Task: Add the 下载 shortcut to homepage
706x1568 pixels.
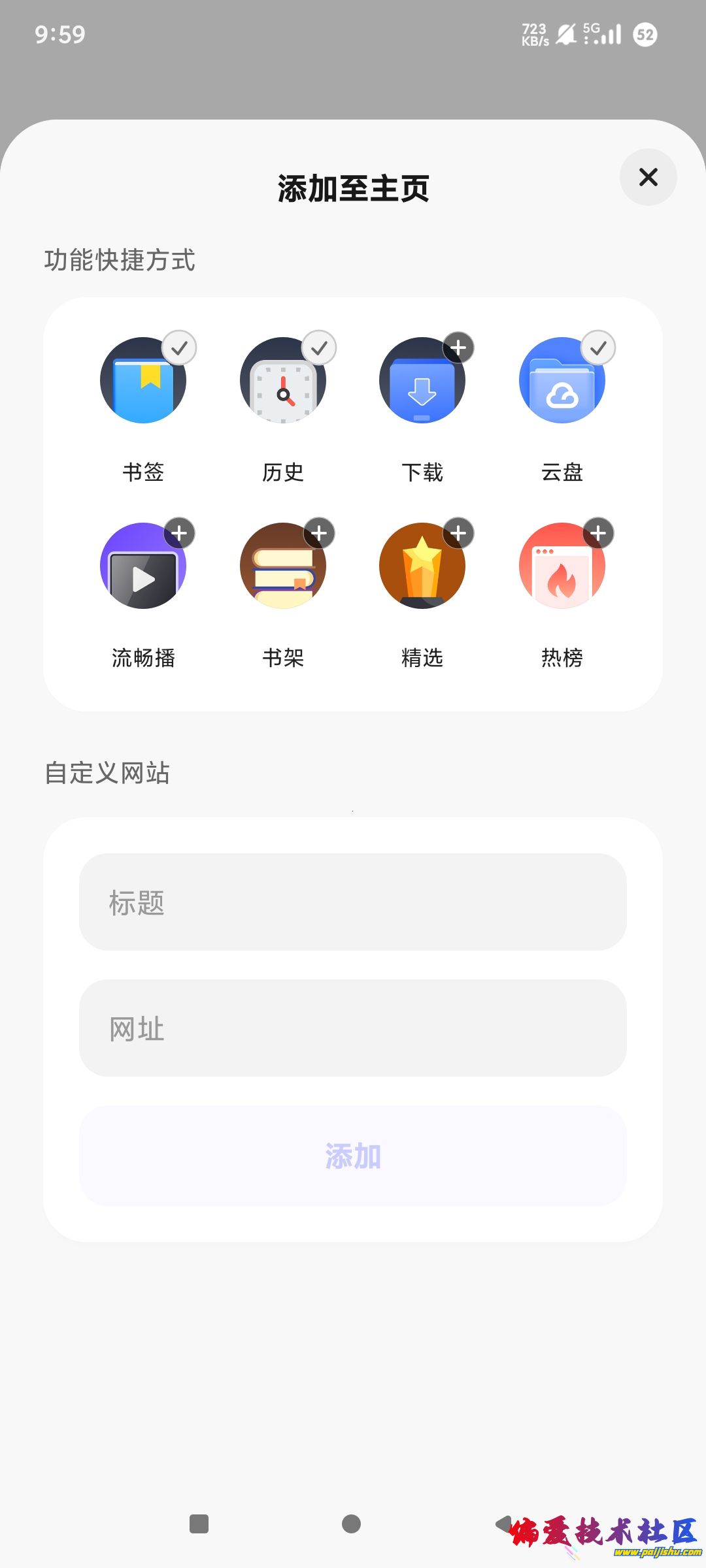Action: (458, 348)
